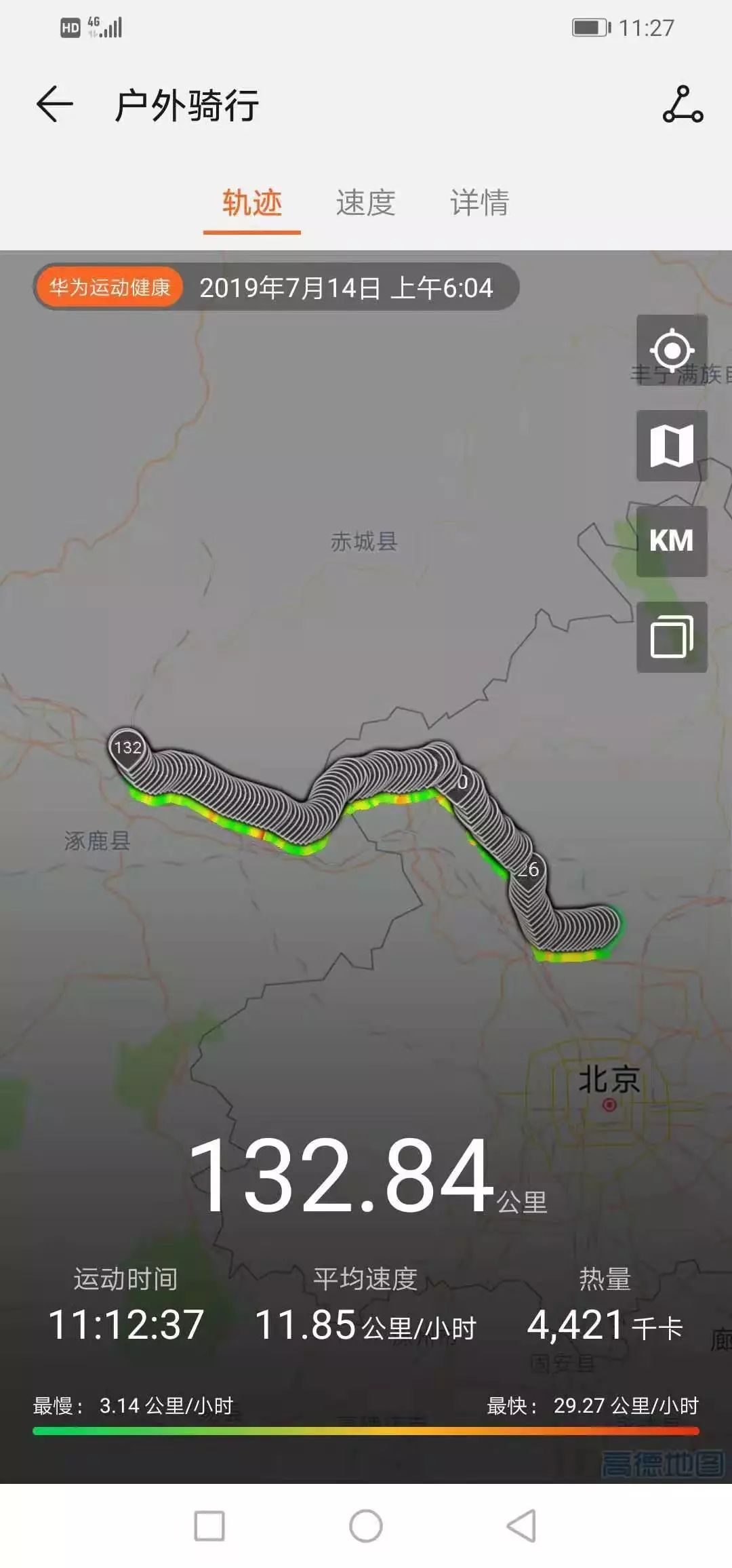Switch to the 速度 tab
The image size is (732, 1568).
tap(366, 203)
